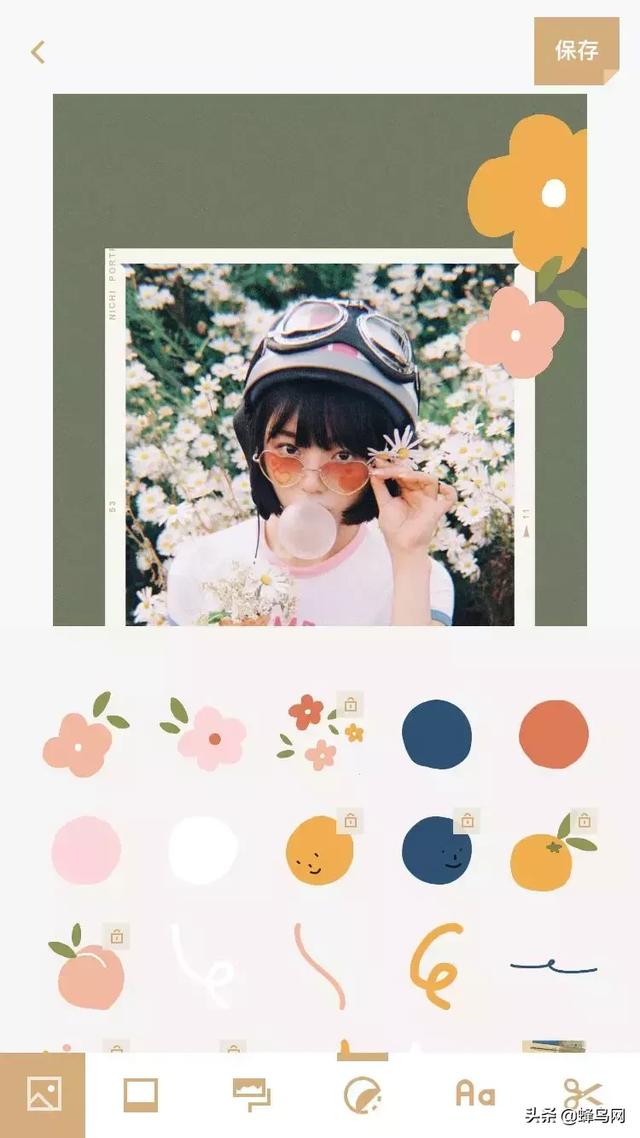Open the scissors crop tool
The height and width of the screenshot is (1138, 640).
point(583,1094)
